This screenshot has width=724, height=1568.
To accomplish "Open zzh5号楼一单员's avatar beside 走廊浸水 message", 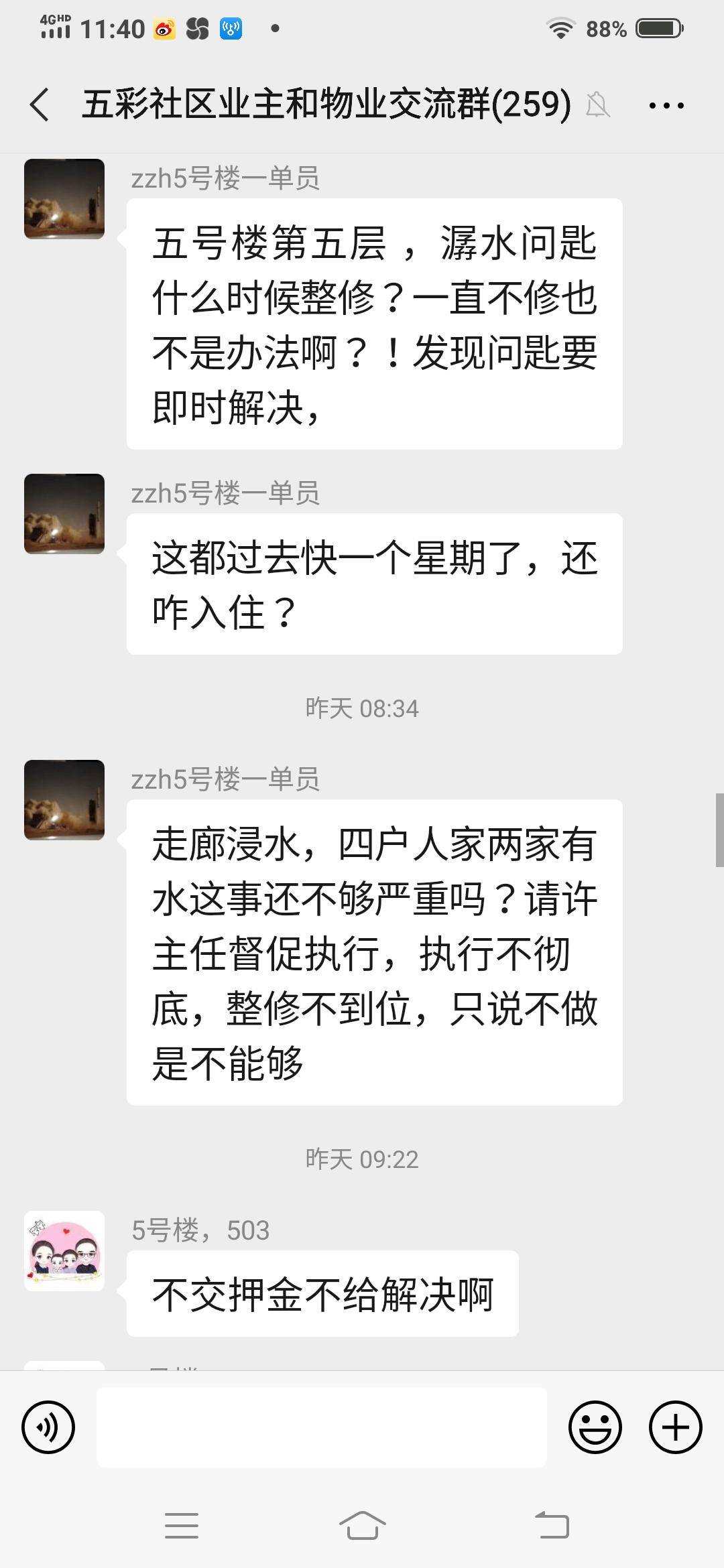I will [x=64, y=800].
